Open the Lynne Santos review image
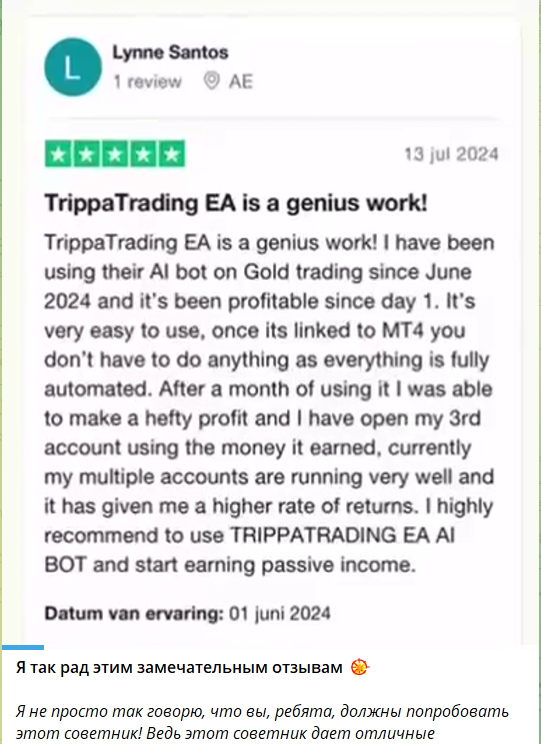Screen dimensions: 541x744 (x=270, y=323)
